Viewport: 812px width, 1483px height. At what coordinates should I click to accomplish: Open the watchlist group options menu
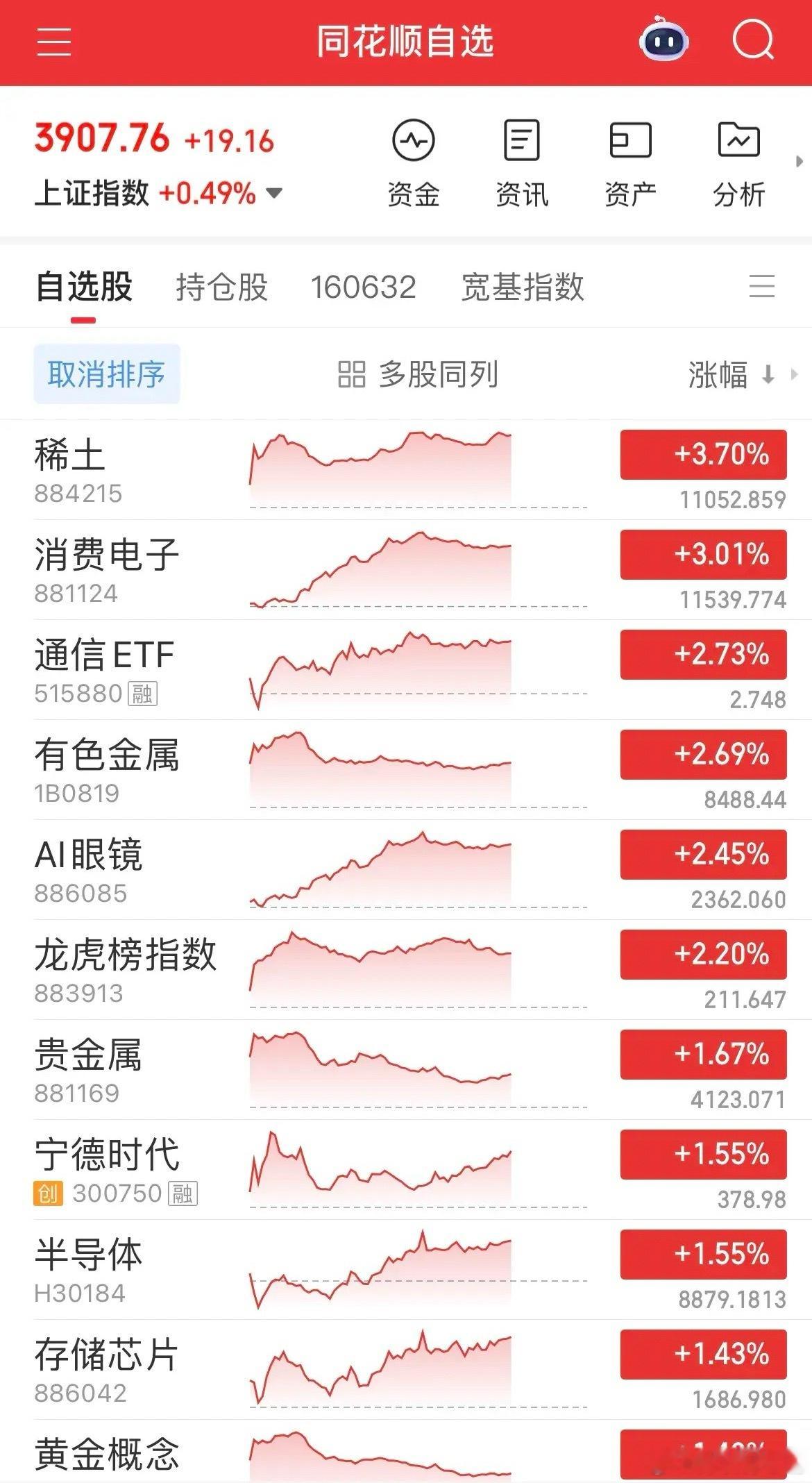coord(761,285)
